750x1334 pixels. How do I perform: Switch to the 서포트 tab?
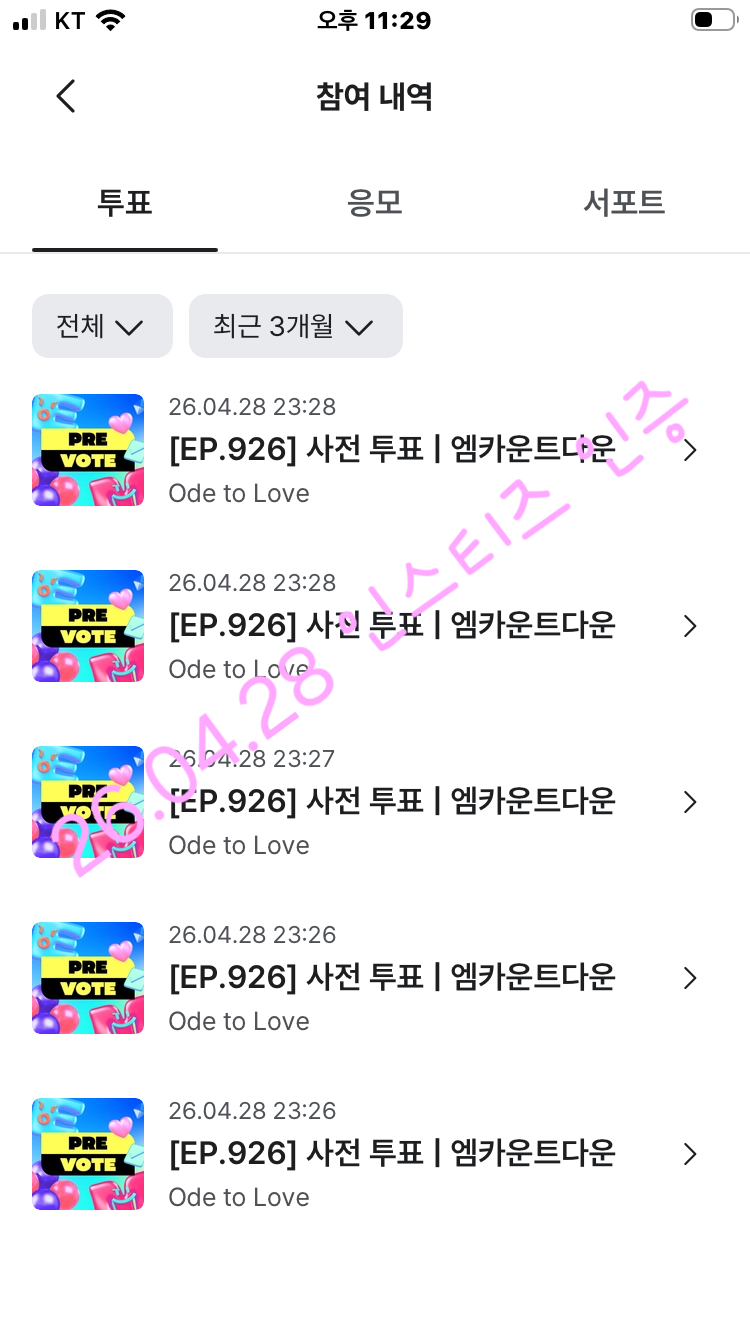(x=624, y=203)
